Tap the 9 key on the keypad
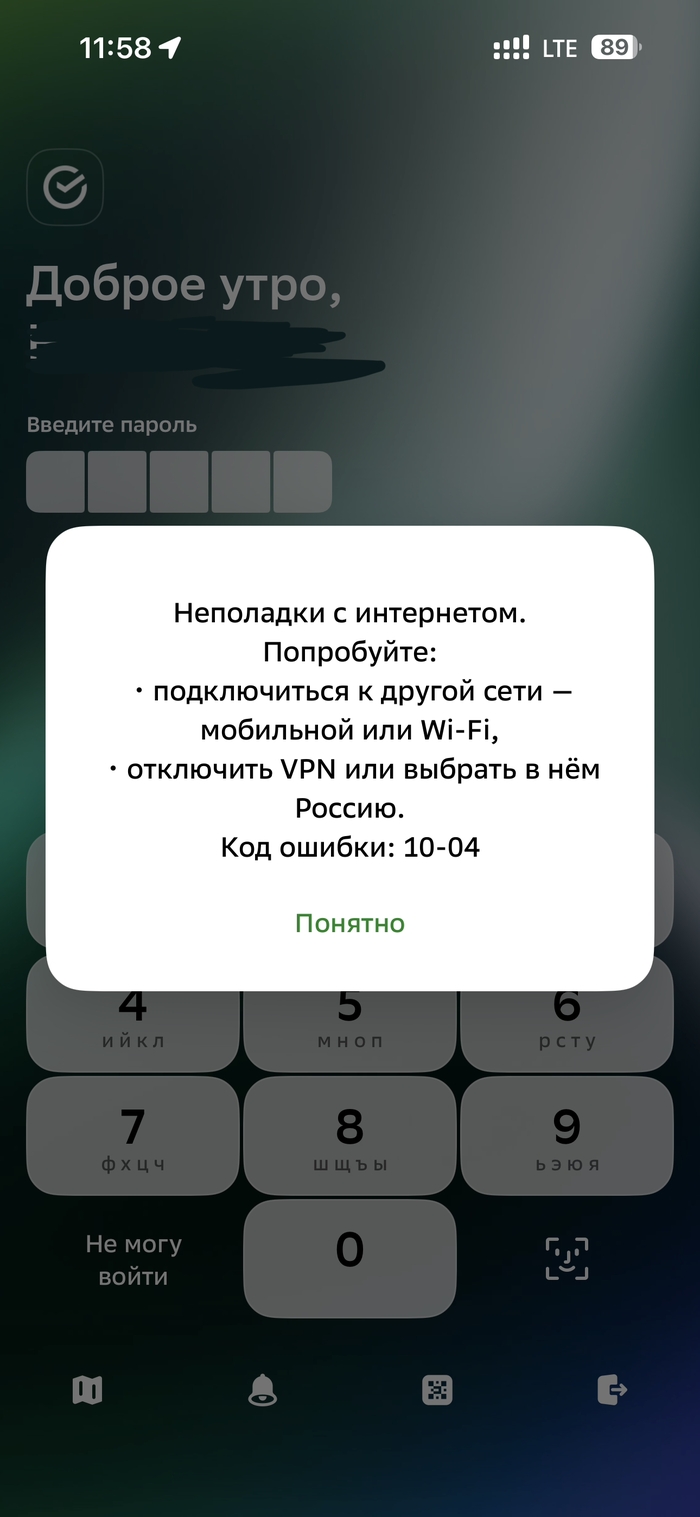700x1517 pixels. point(566,1136)
